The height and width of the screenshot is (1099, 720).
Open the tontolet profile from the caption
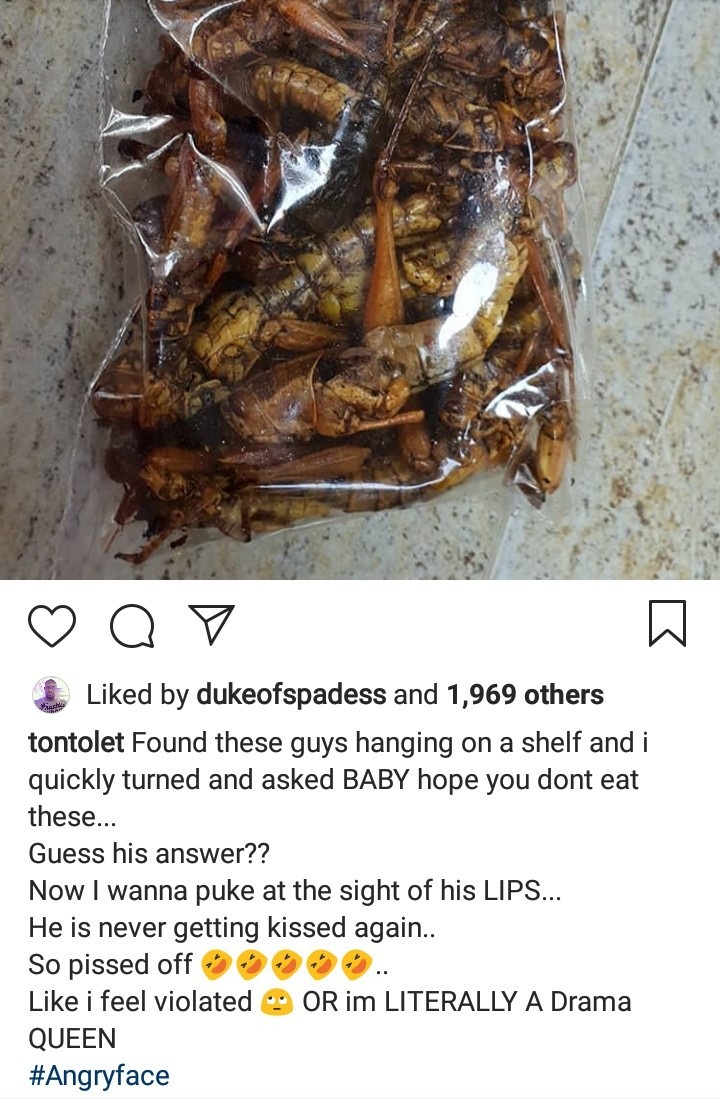(76, 743)
